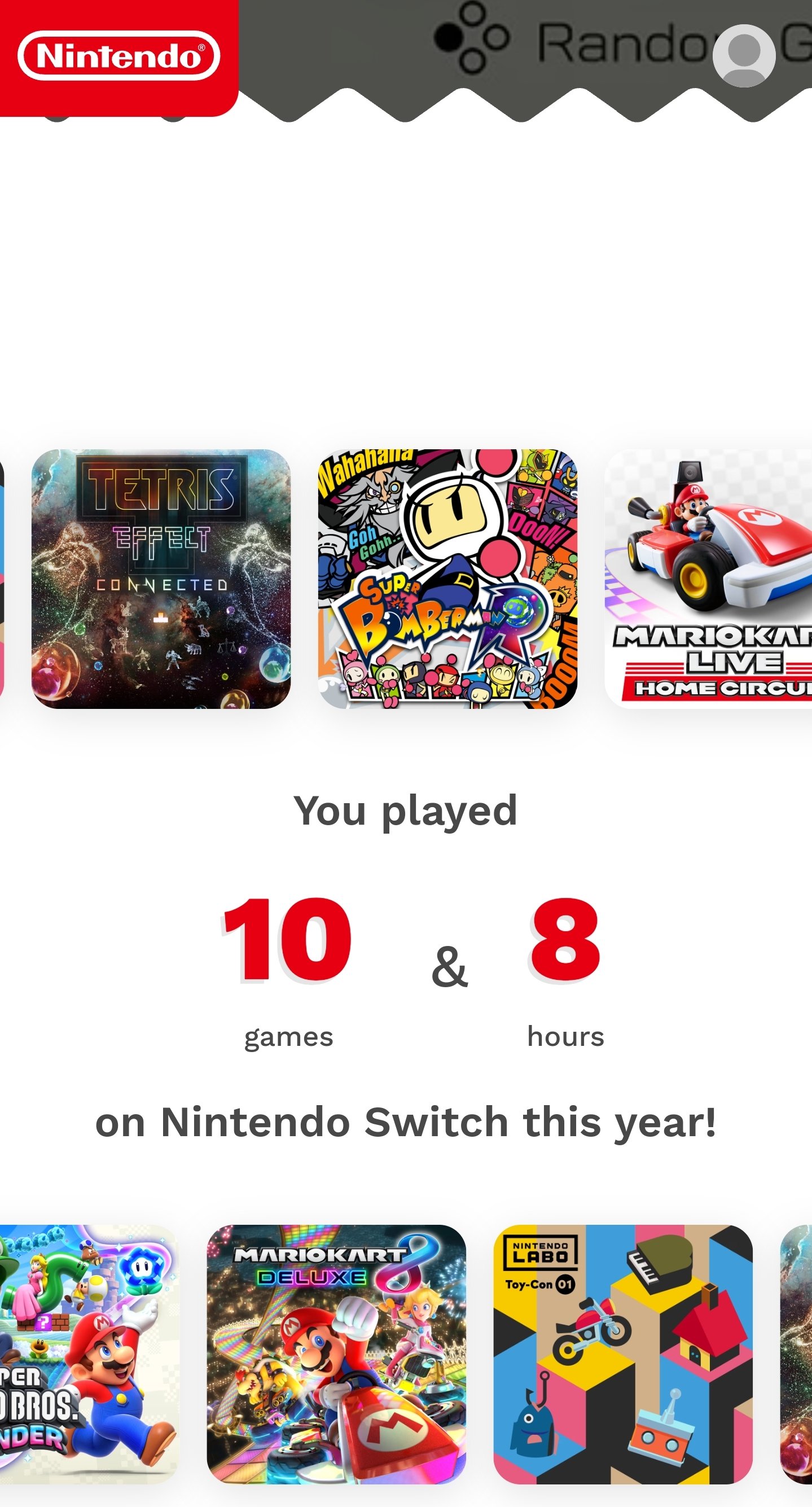Open the user profile avatar

coord(744,56)
